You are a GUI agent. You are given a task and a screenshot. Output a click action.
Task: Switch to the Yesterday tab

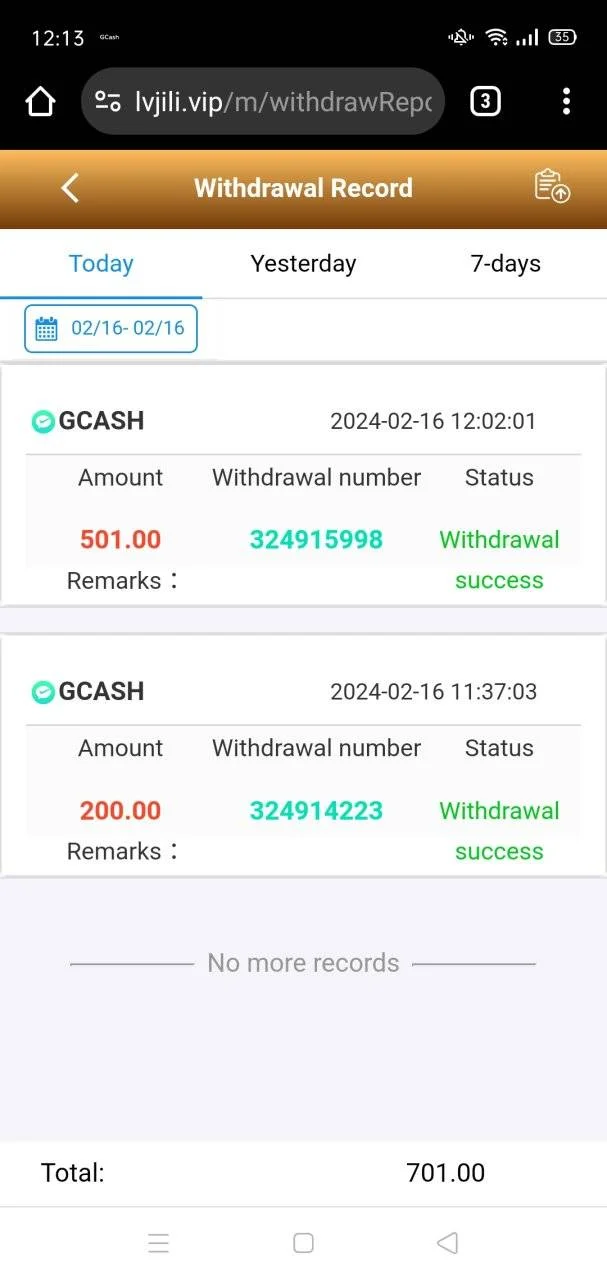click(x=303, y=264)
